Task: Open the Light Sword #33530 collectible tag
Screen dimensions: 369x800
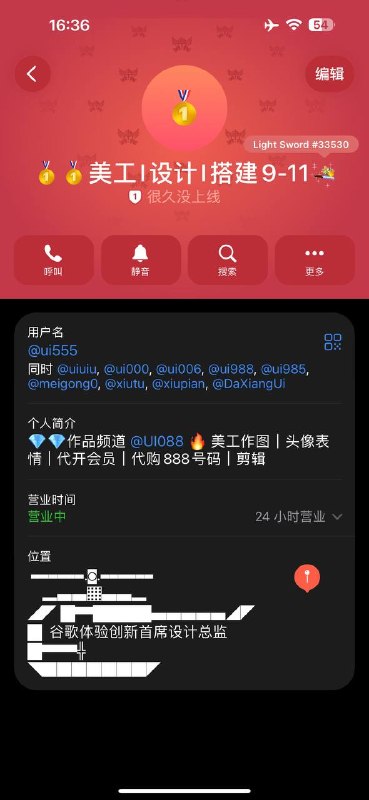Action: coord(301,144)
